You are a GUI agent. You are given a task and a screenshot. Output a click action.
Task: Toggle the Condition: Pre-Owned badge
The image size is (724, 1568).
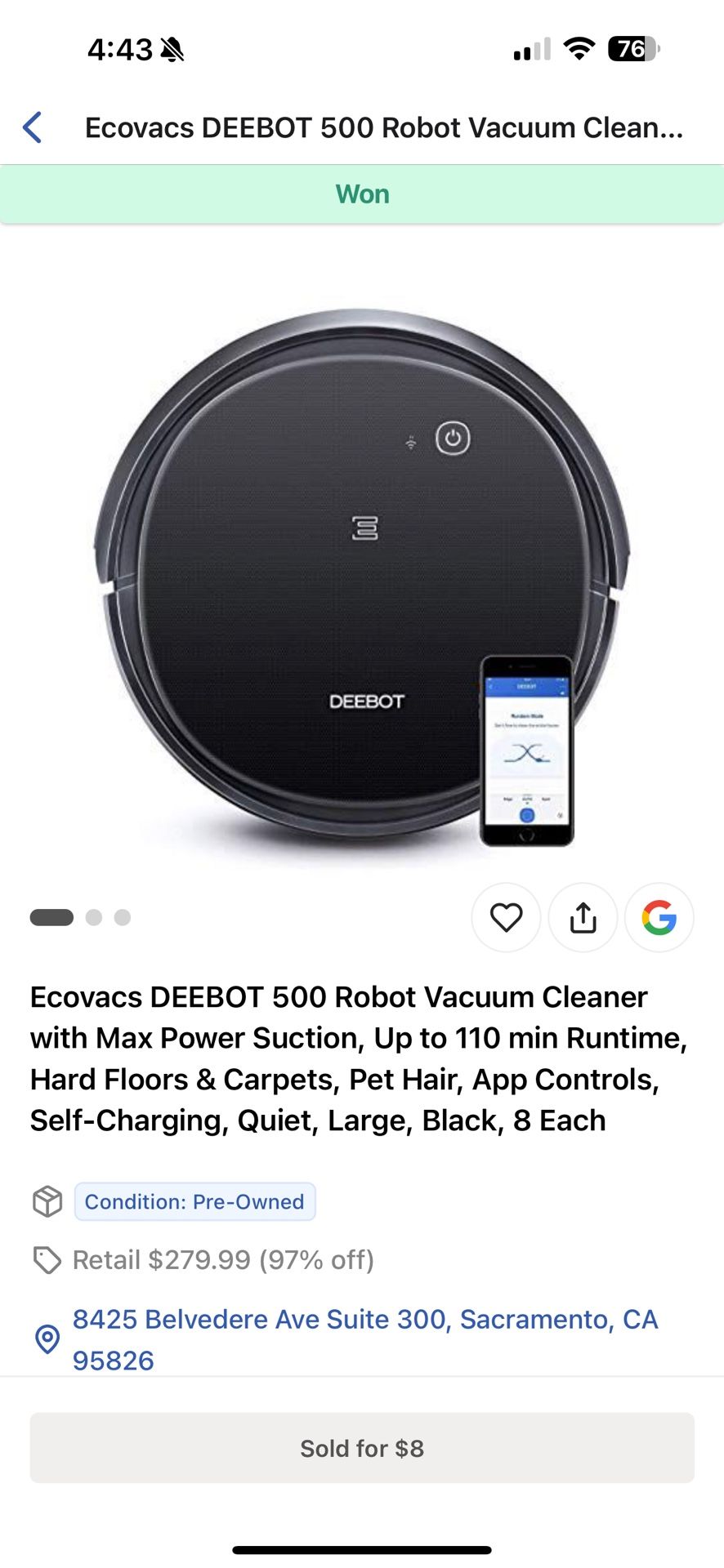194,1200
